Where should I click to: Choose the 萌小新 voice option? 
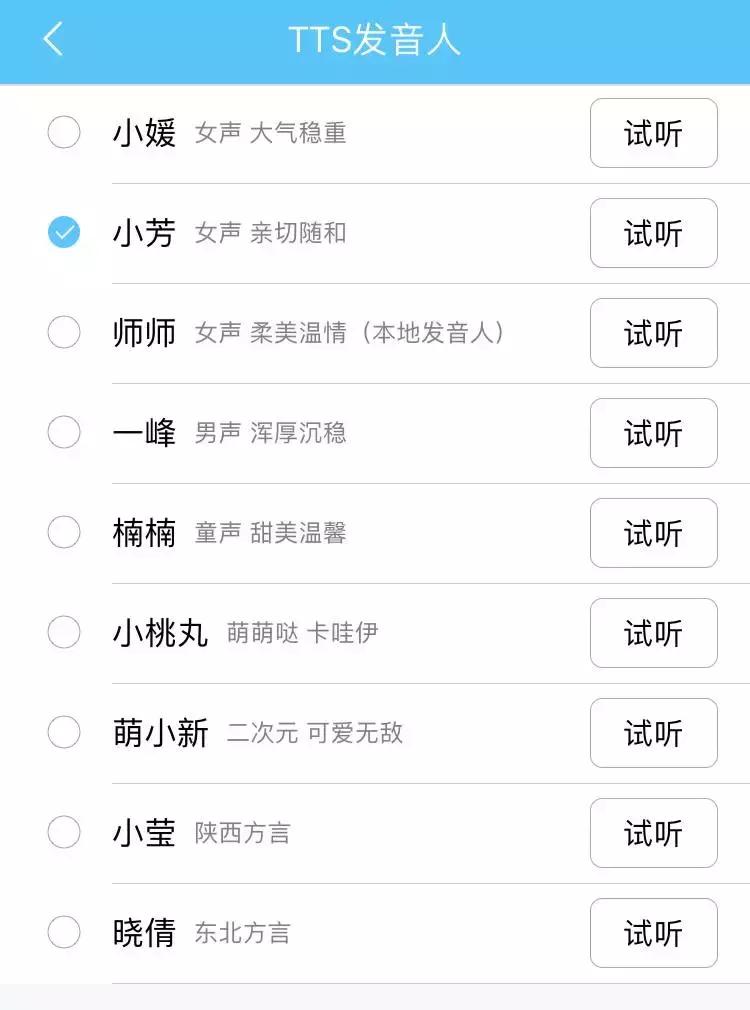click(64, 732)
